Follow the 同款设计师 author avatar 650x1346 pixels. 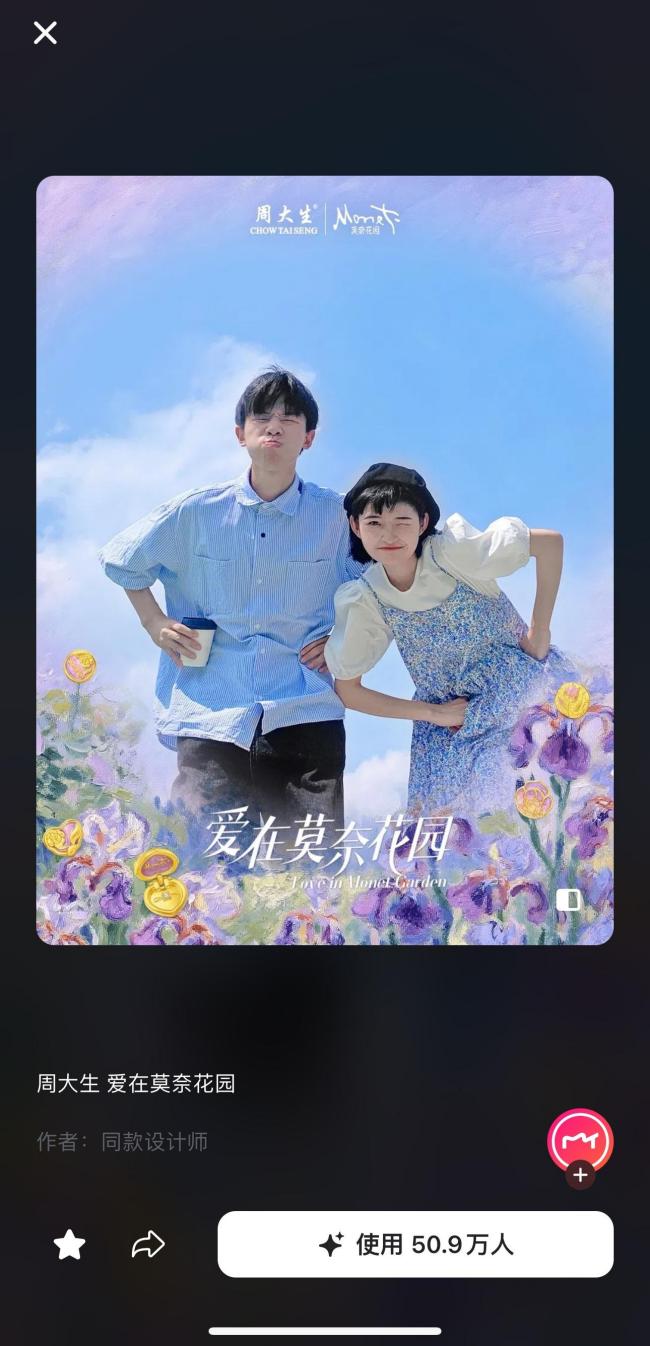click(580, 1175)
